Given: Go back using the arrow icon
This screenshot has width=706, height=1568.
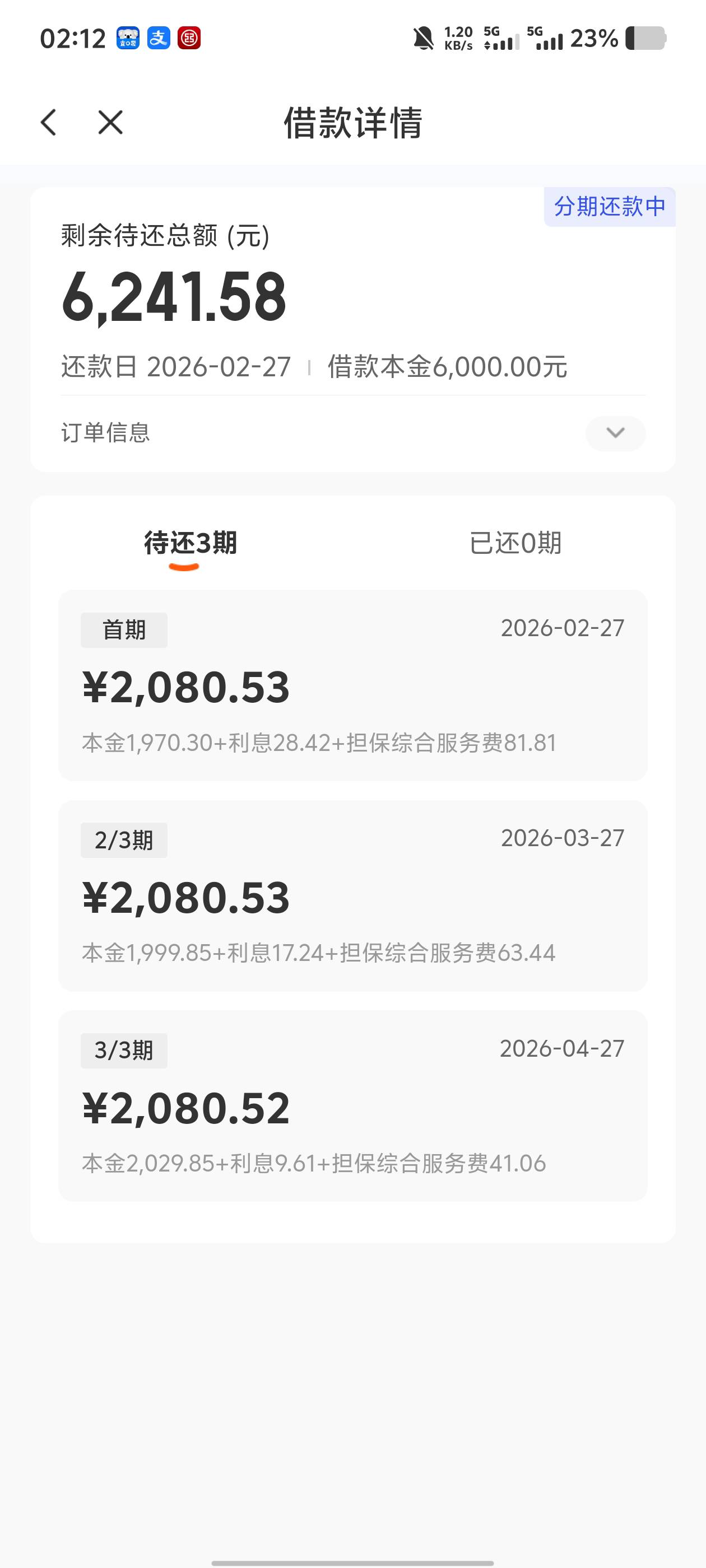Looking at the screenshot, I should tap(49, 122).
